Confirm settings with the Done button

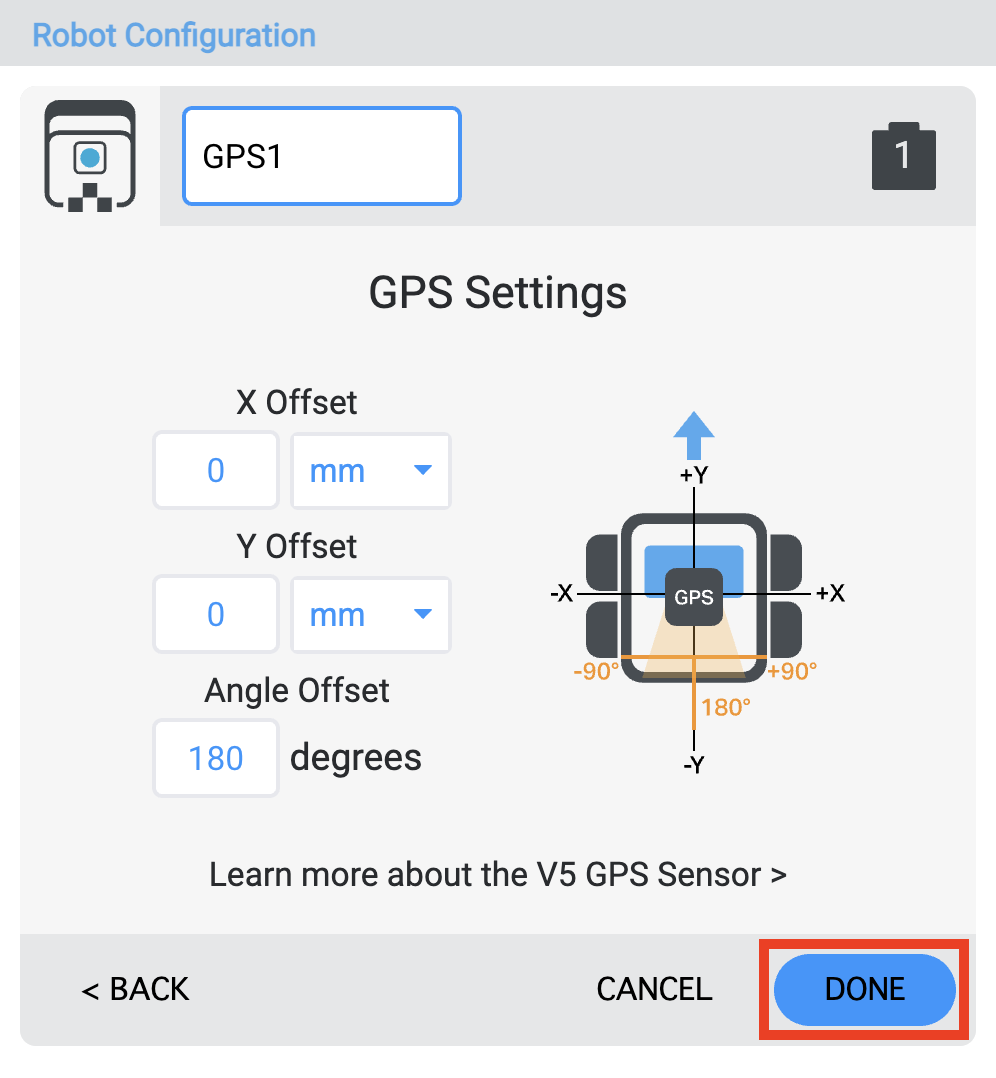pyautogui.click(x=865, y=989)
